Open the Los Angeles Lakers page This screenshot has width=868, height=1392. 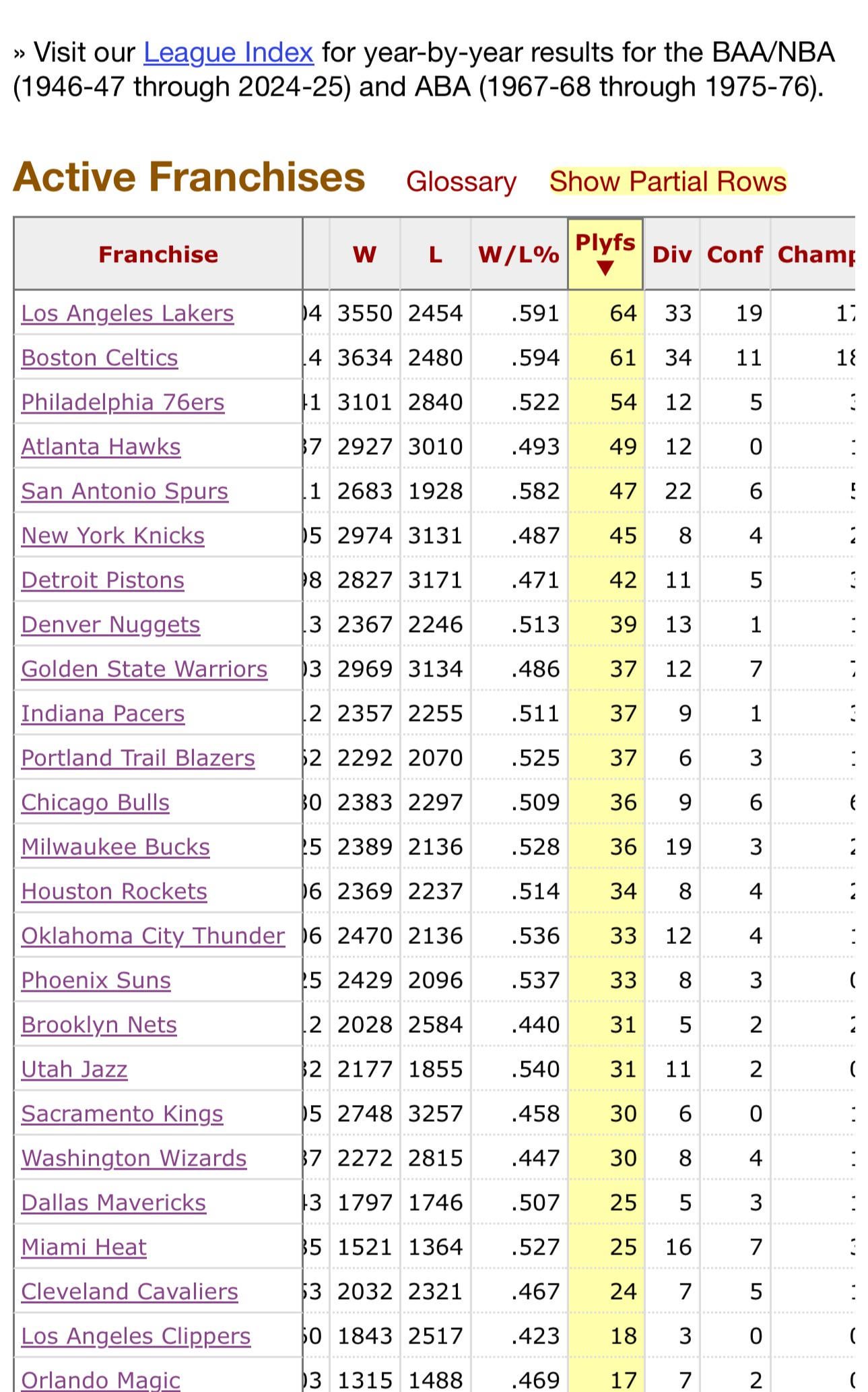click(x=127, y=313)
